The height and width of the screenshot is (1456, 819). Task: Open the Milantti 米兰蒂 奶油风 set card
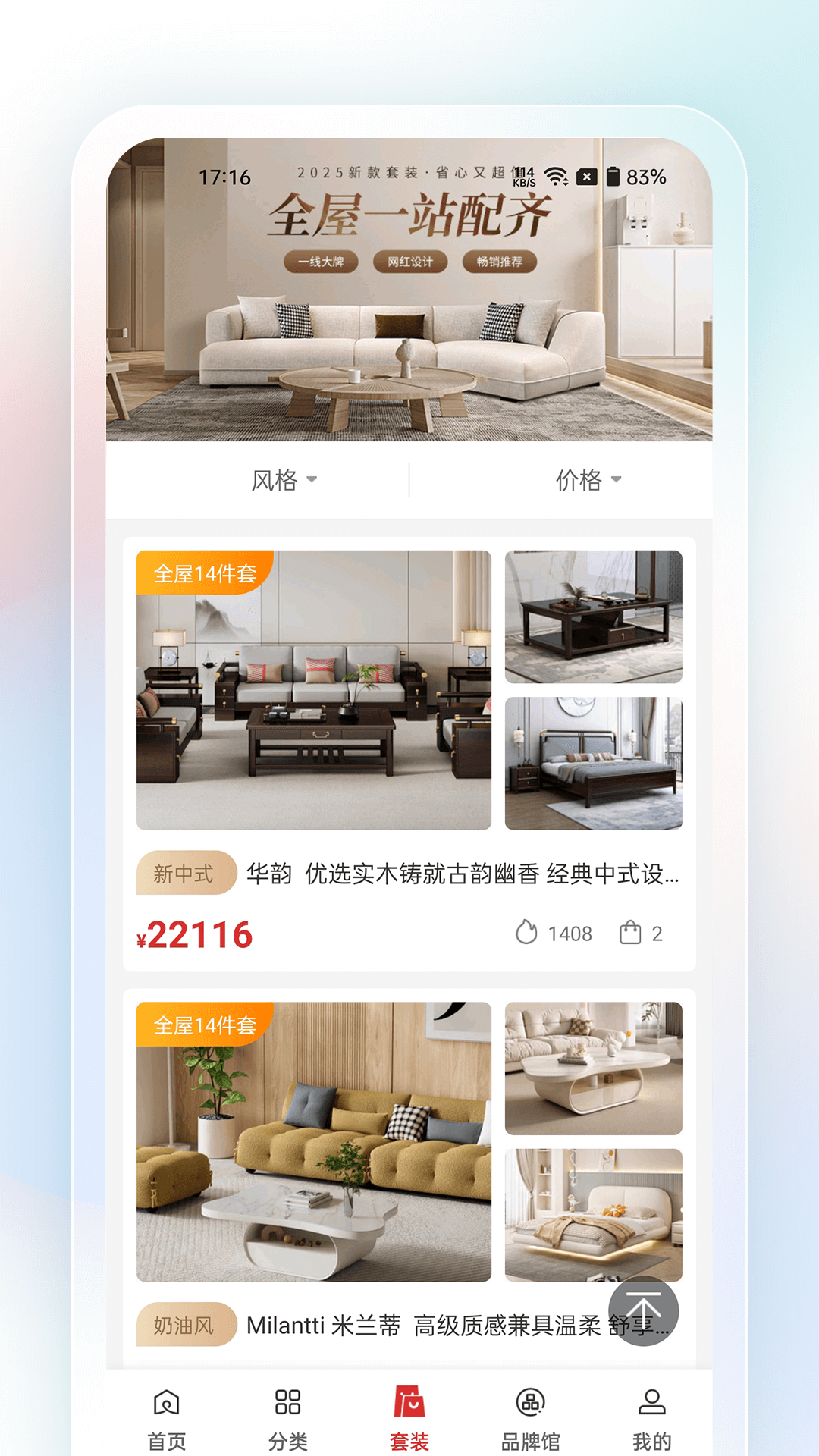pos(409,1178)
